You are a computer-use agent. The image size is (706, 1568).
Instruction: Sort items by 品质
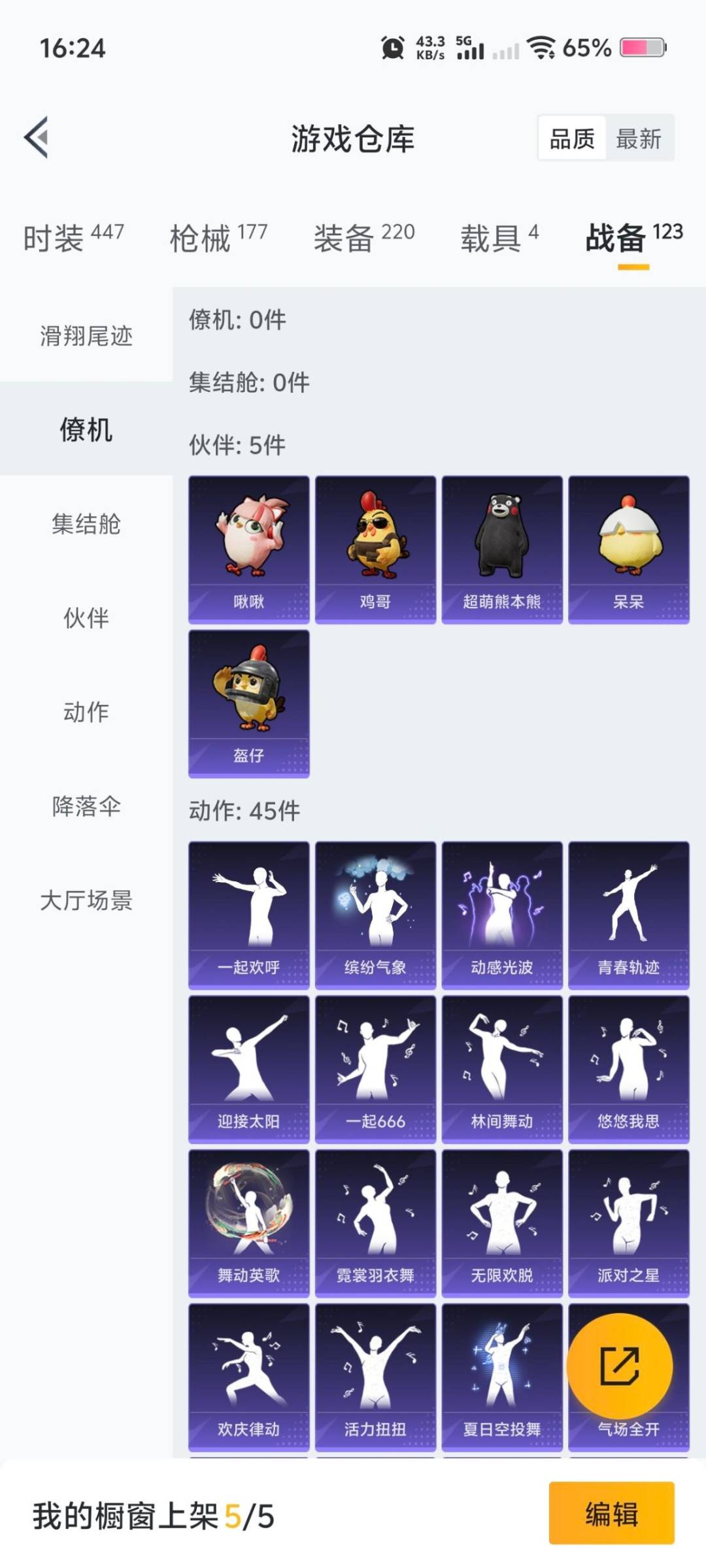point(572,139)
